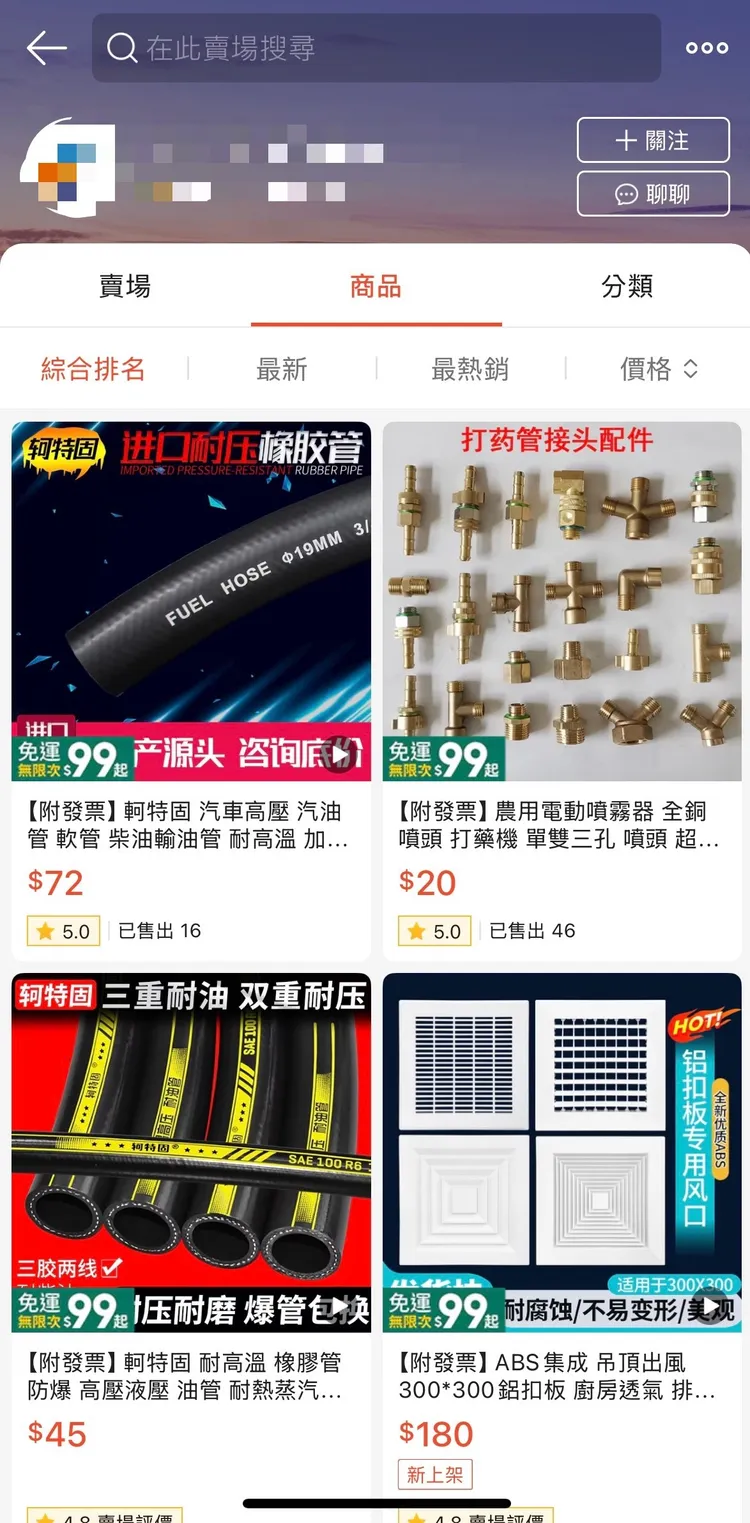
Task: Click the back arrow to return
Action: tap(46, 47)
